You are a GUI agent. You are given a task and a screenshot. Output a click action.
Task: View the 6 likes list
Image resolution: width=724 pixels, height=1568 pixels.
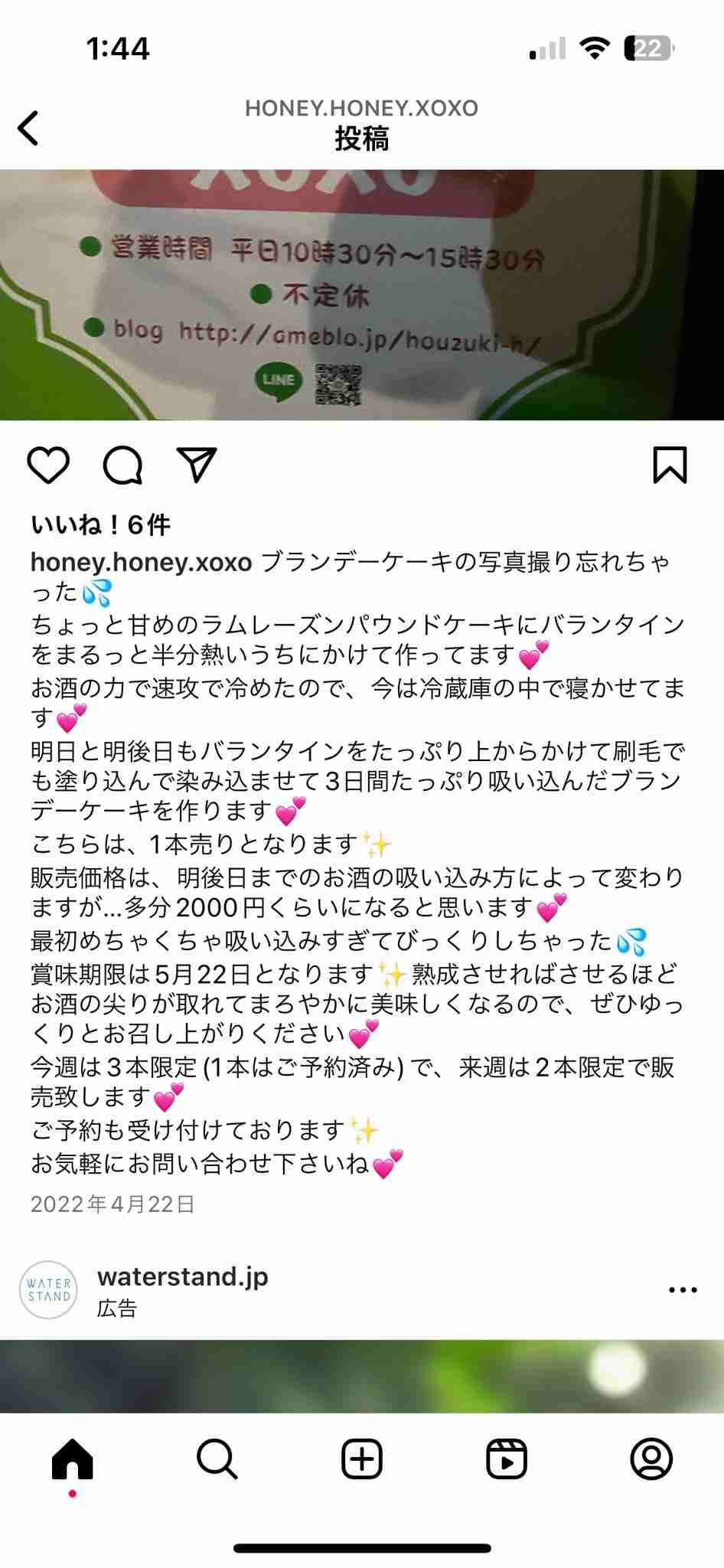100,525
